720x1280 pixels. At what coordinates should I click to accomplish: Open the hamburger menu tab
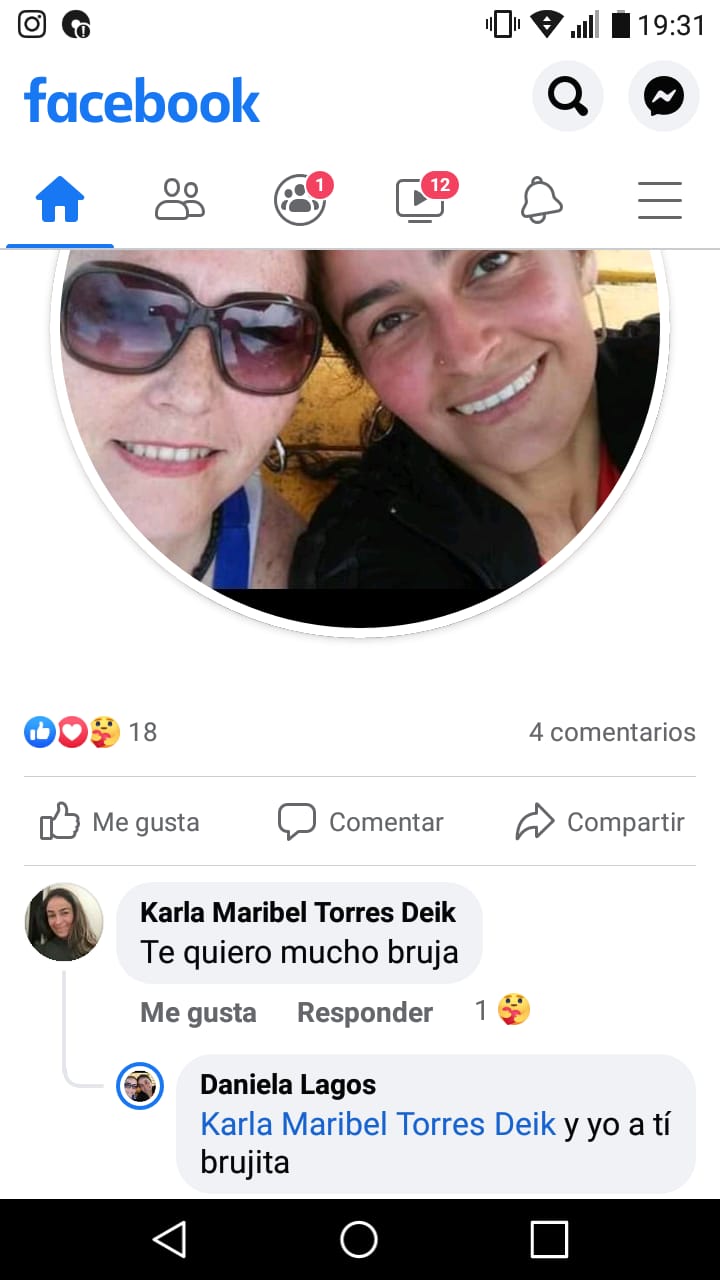[660, 200]
